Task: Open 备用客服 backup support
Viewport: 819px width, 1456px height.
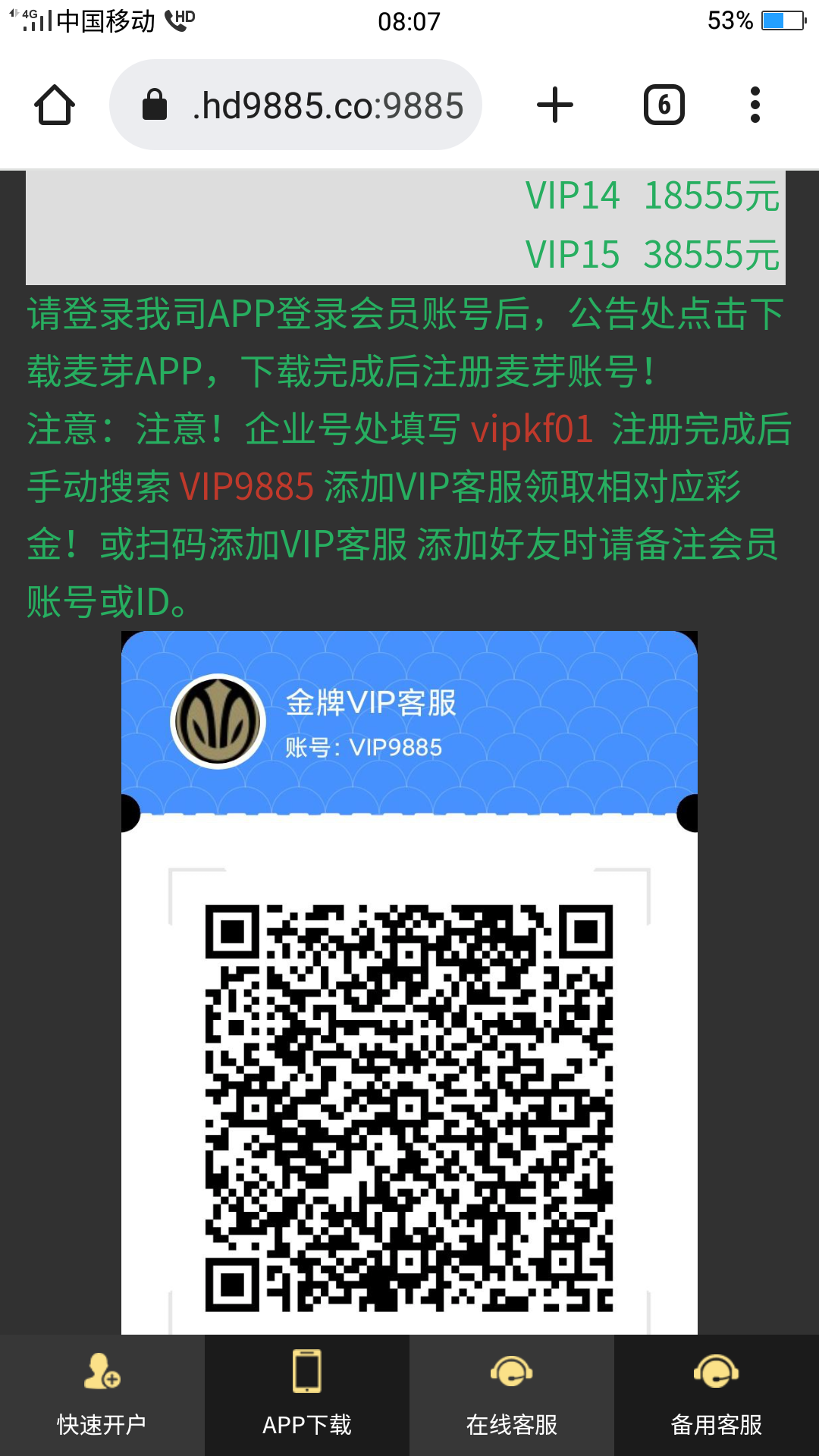Action: [x=717, y=1395]
